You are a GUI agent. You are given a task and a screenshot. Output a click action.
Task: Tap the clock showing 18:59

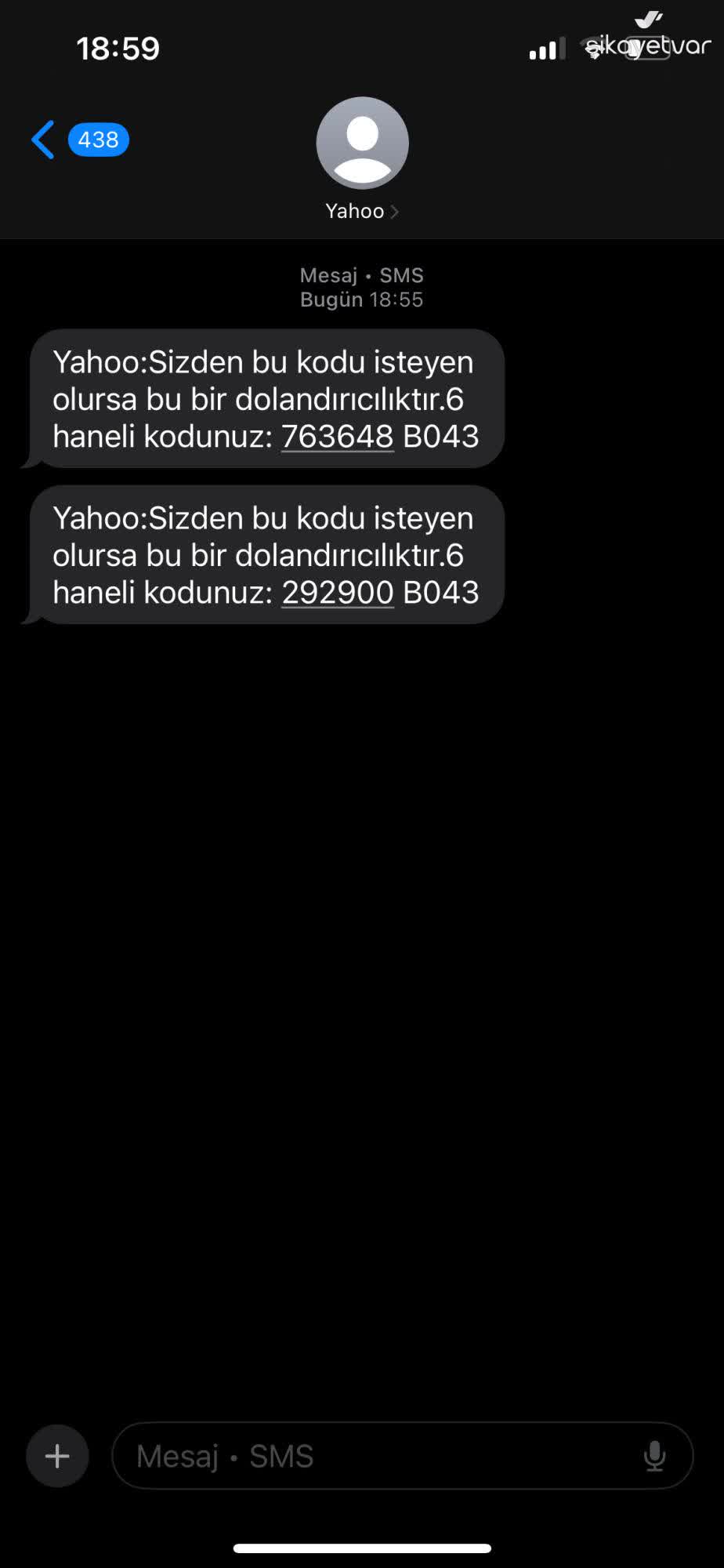coord(119,48)
